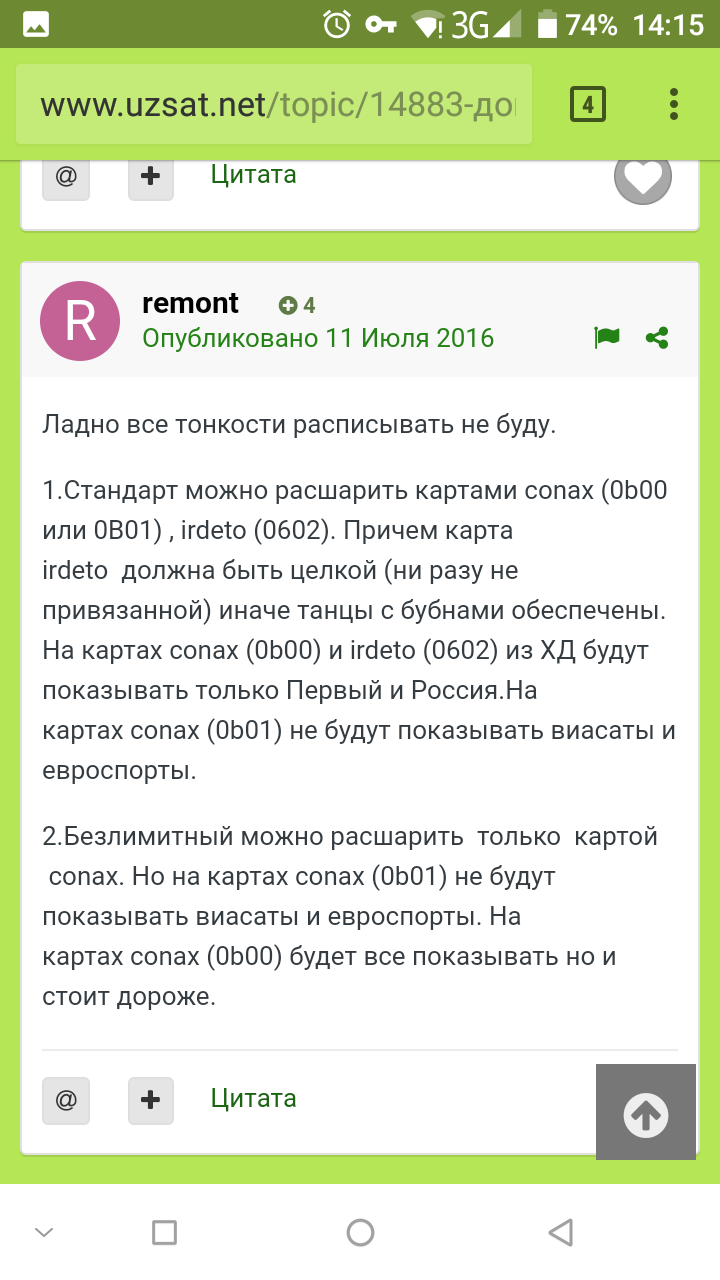Tap Цитата in the upper post
The height and width of the screenshot is (1280, 720).
click(x=253, y=175)
